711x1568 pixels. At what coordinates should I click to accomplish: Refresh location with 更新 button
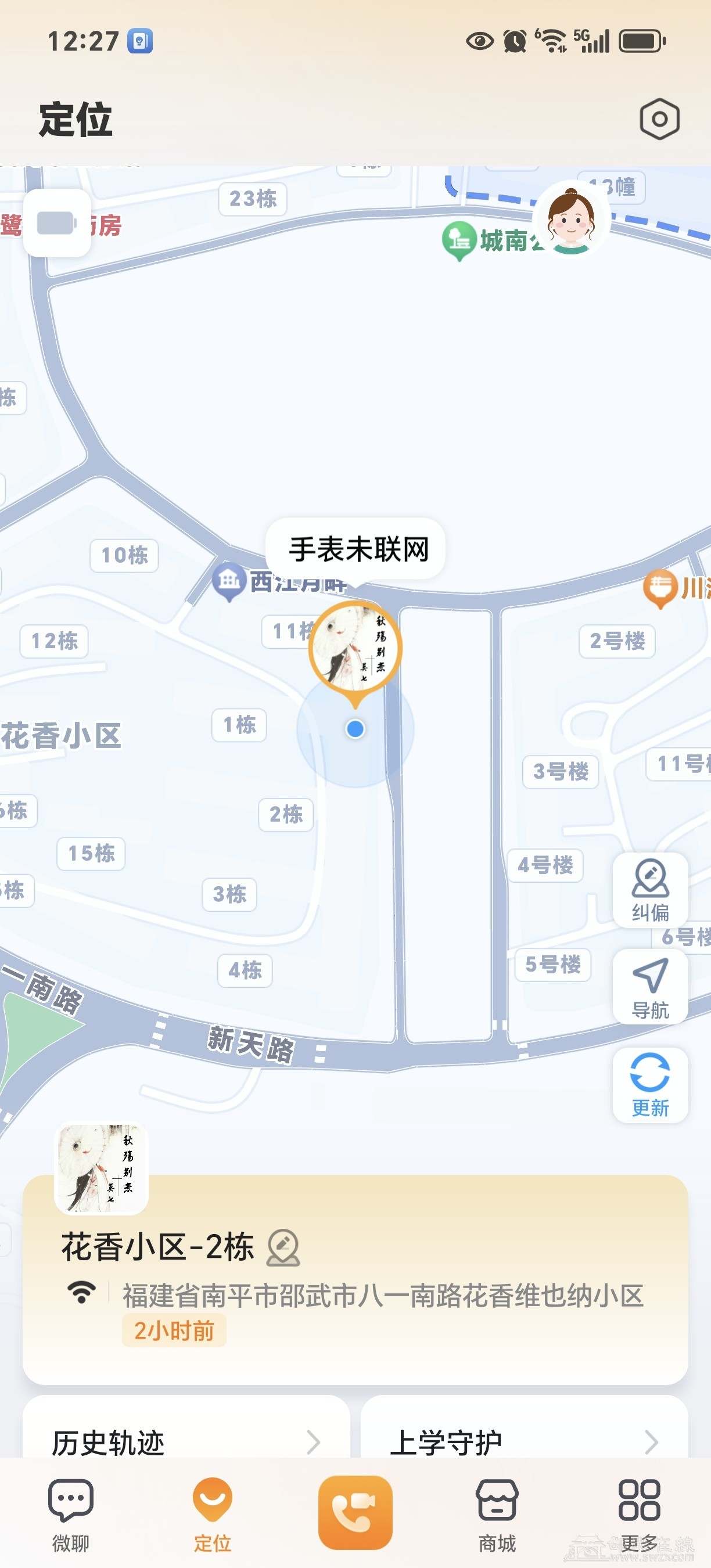click(x=649, y=1085)
